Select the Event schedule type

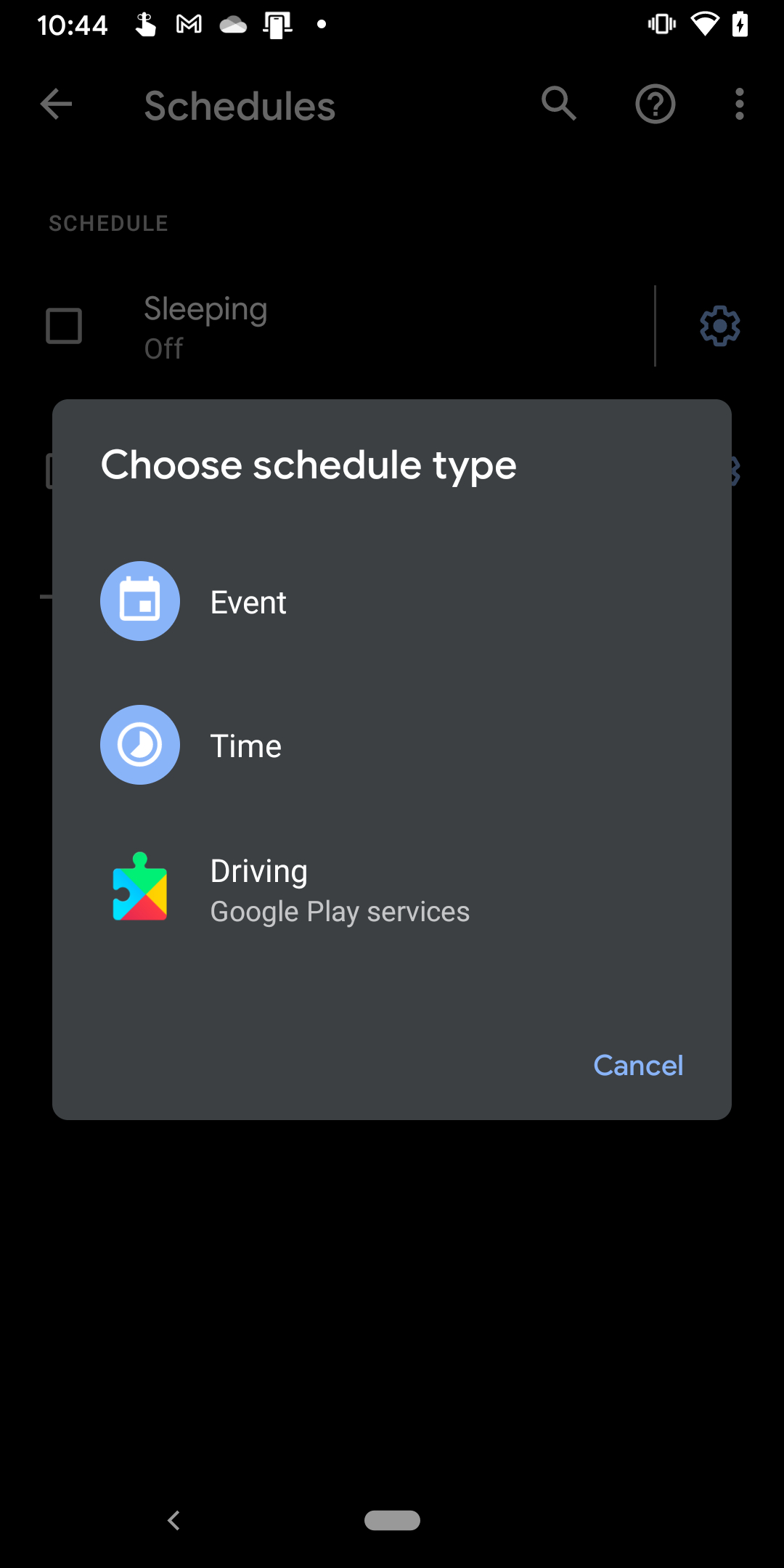click(392, 601)
